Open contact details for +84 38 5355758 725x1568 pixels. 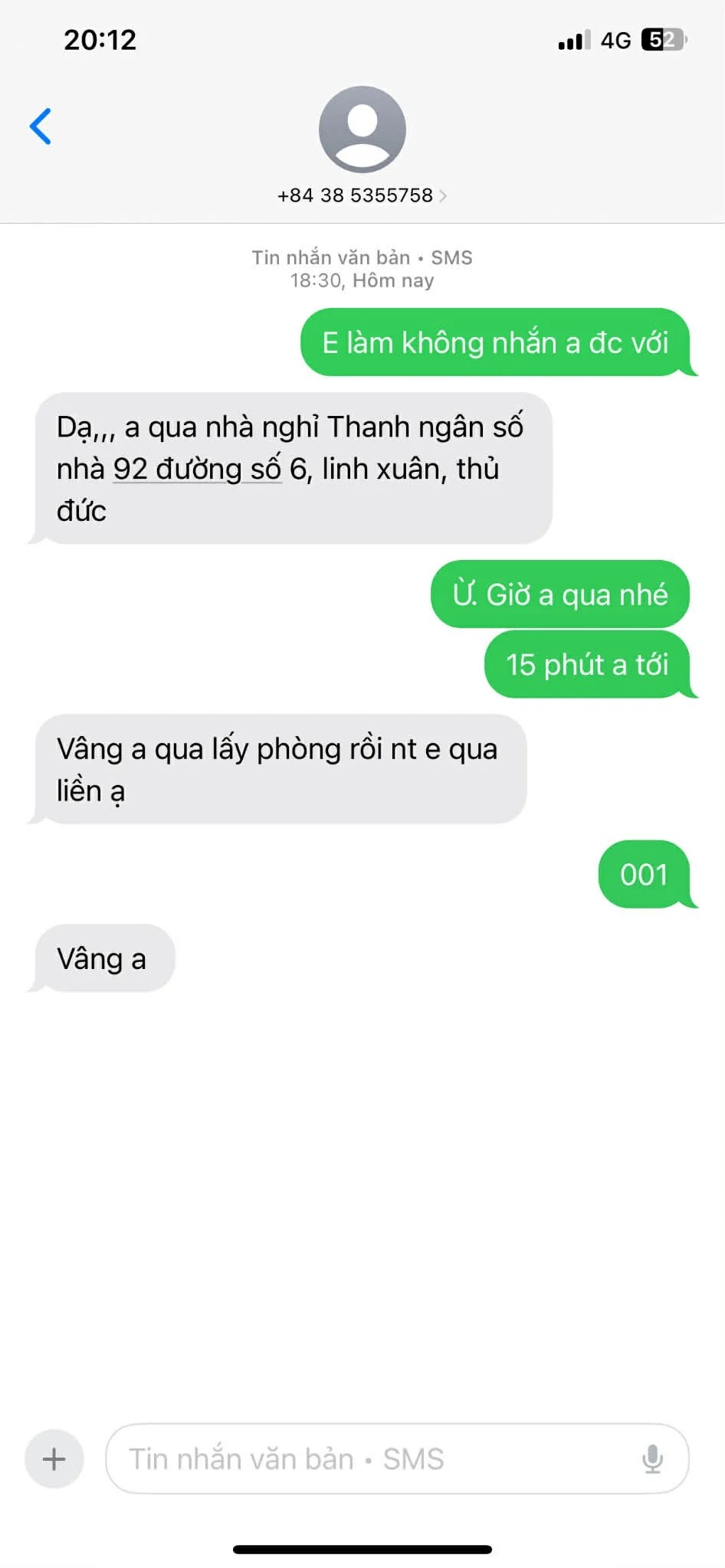(x=362, y=195)
